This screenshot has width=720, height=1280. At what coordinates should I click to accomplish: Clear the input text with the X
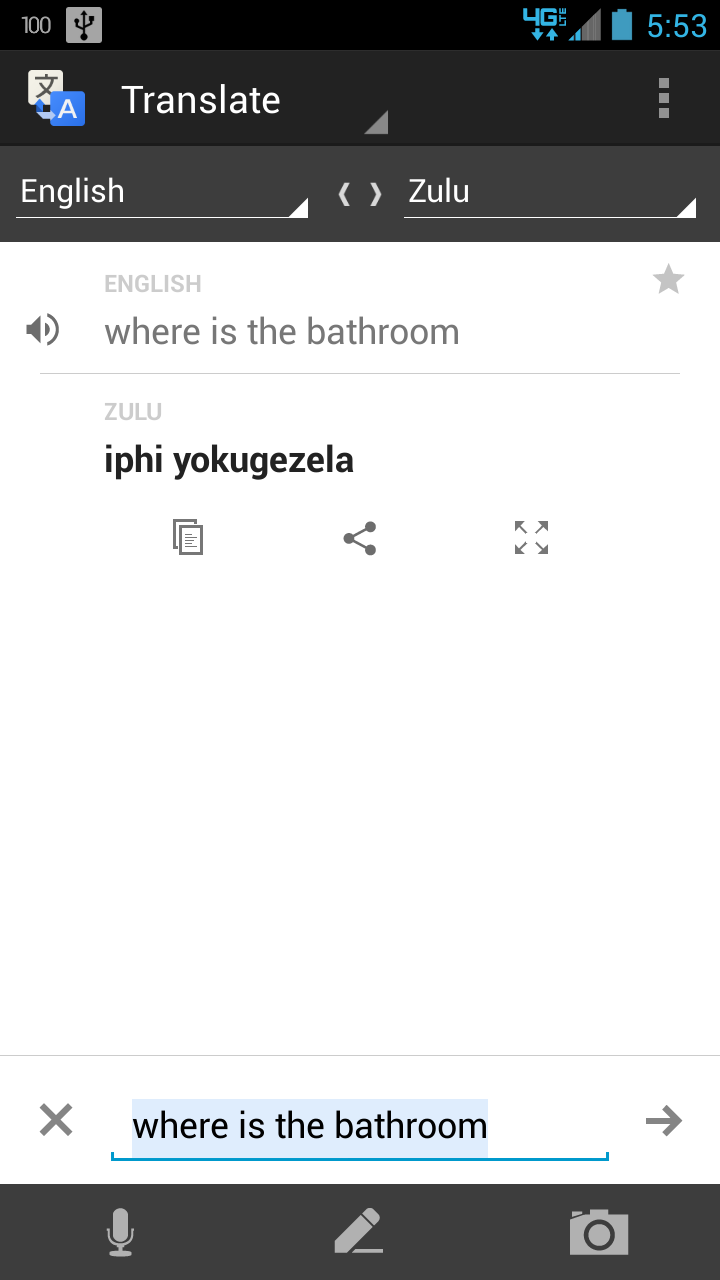[x=55, y=1119]
